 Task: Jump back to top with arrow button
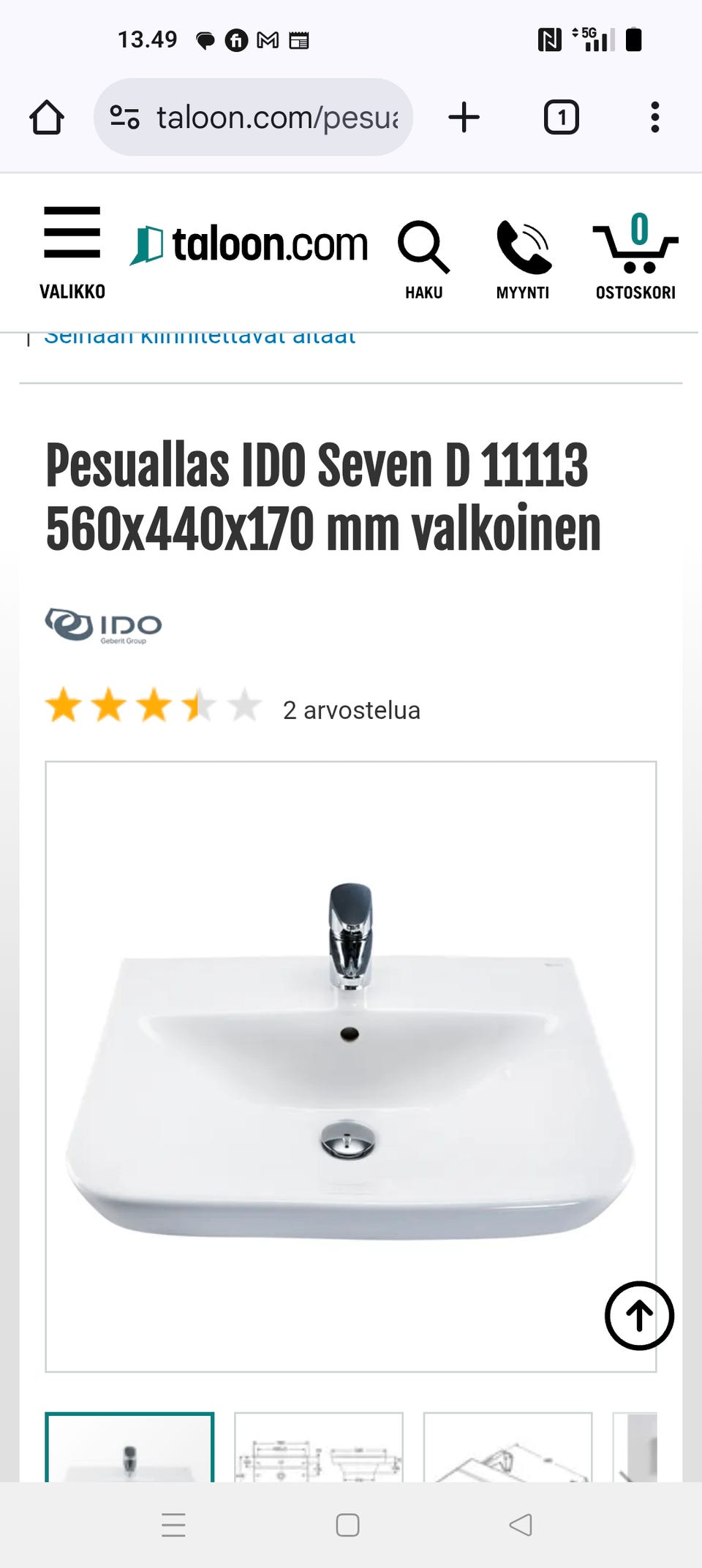point(639,1315)
